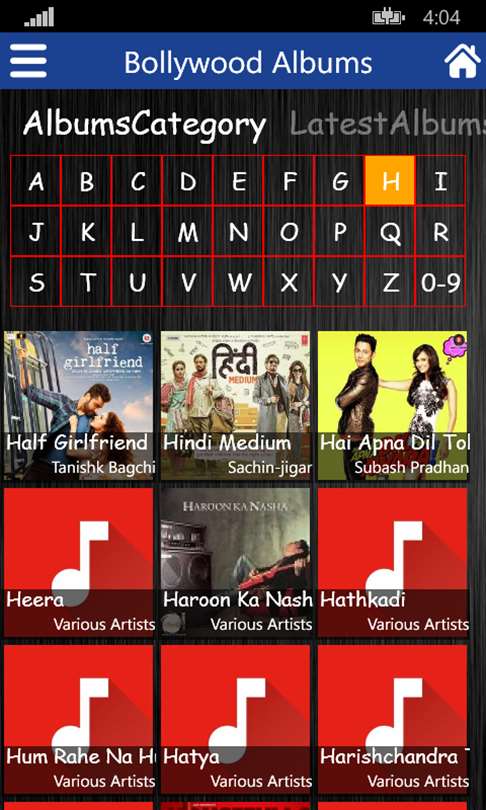Open the Haroon Ka Nasha album
The image size is (486, 810).
(236, 563)
